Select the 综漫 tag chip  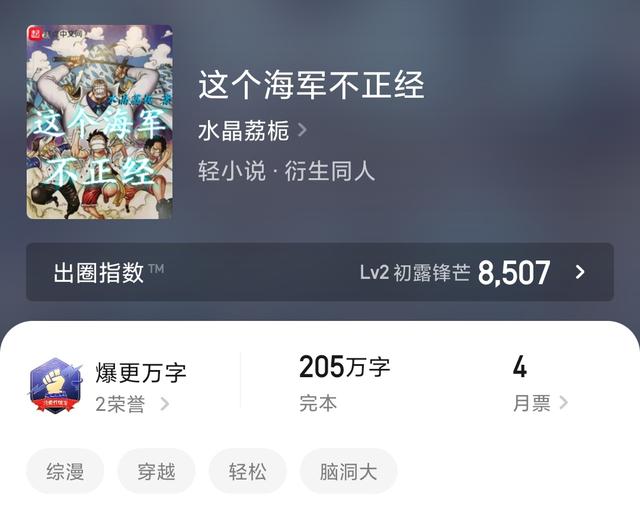(65, 471)
